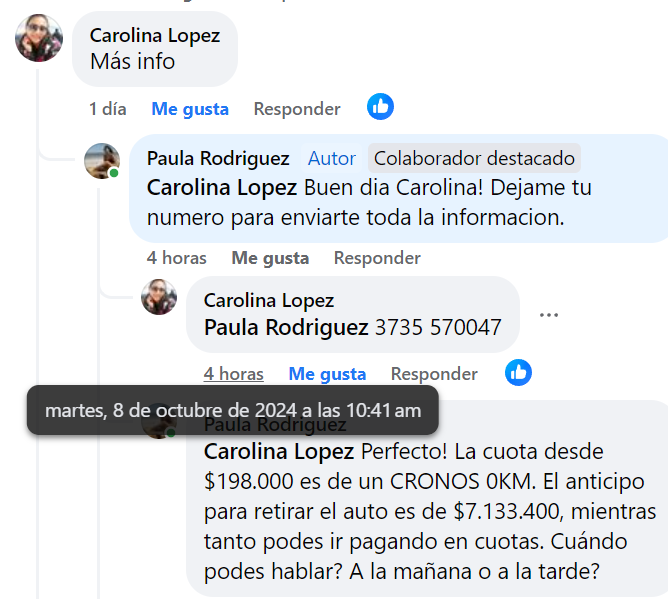Open Carolina Lopez's avatar on the top comment
668x599 pixels.
pyautogui.click(x=40, y=39)
